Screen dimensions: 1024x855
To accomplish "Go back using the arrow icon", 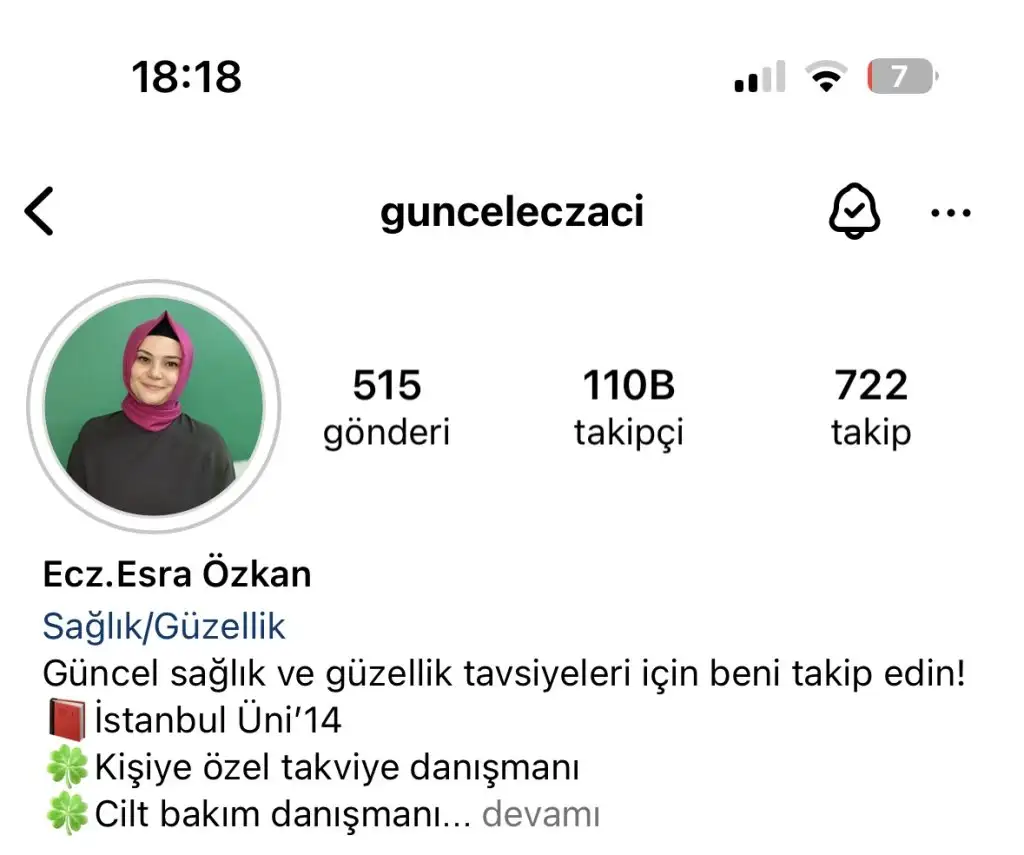I will [x=40, y=212].
